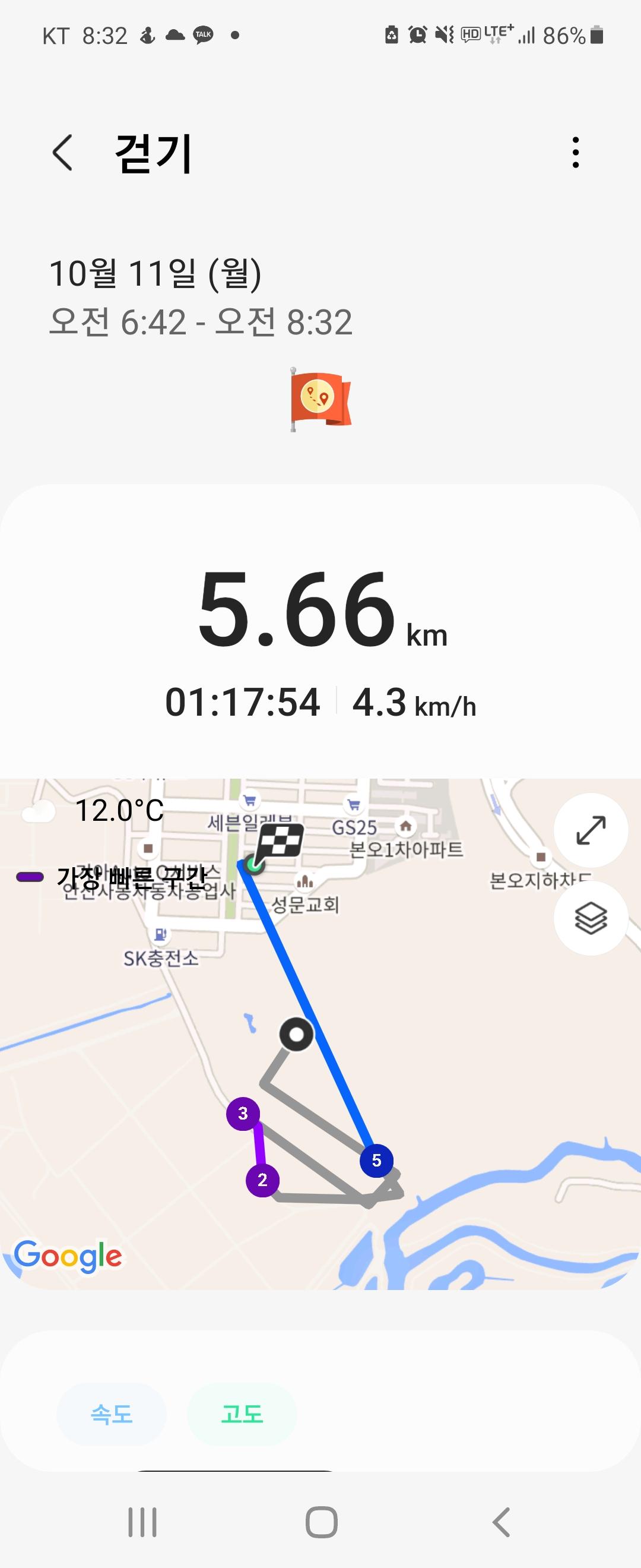The width and height of the screenshot is (641, 1568).
Task: Open the route achievement flag badge
Action: (x=320, y=400)
